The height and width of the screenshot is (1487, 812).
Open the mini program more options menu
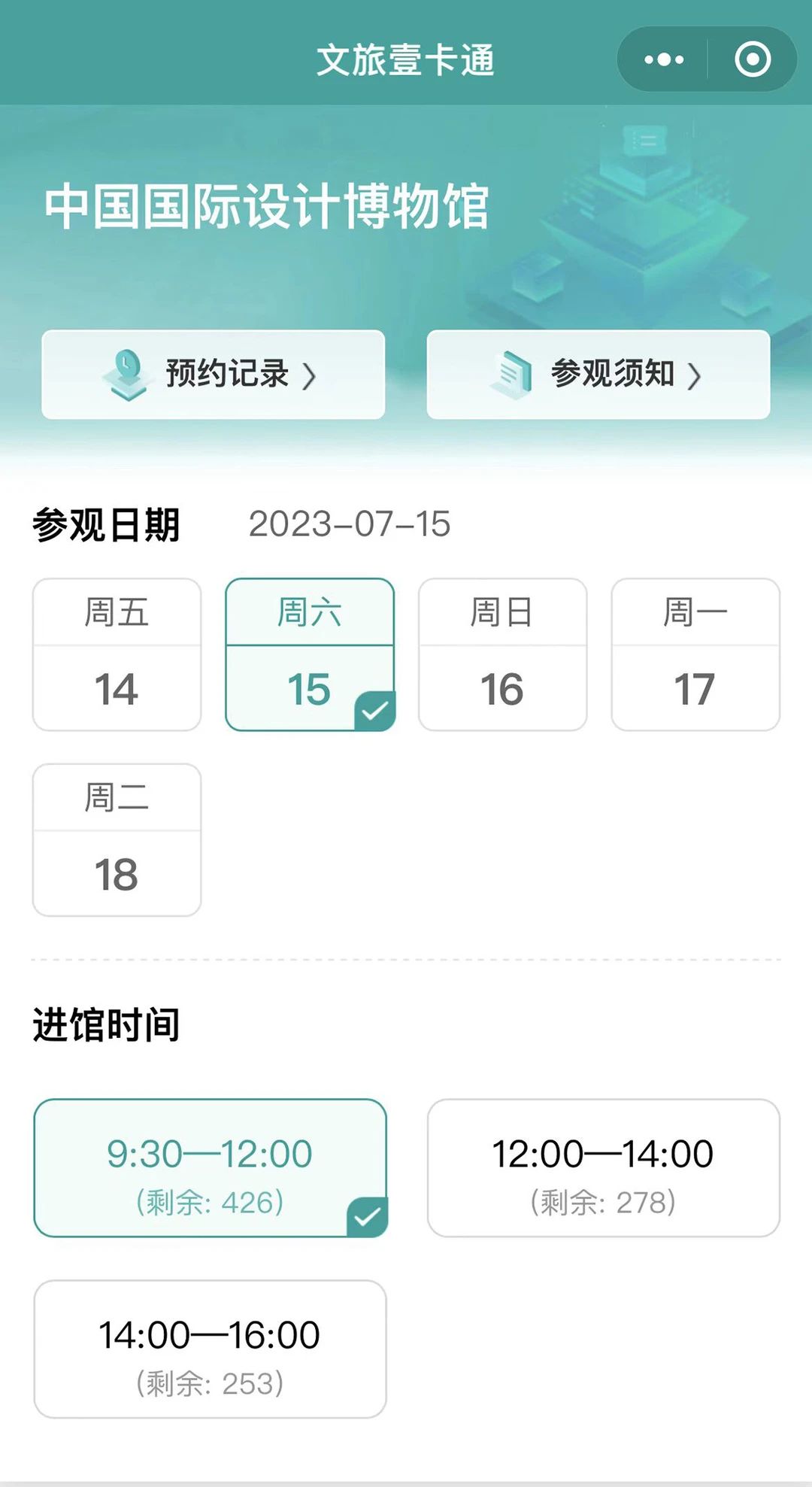pos(664,59)
